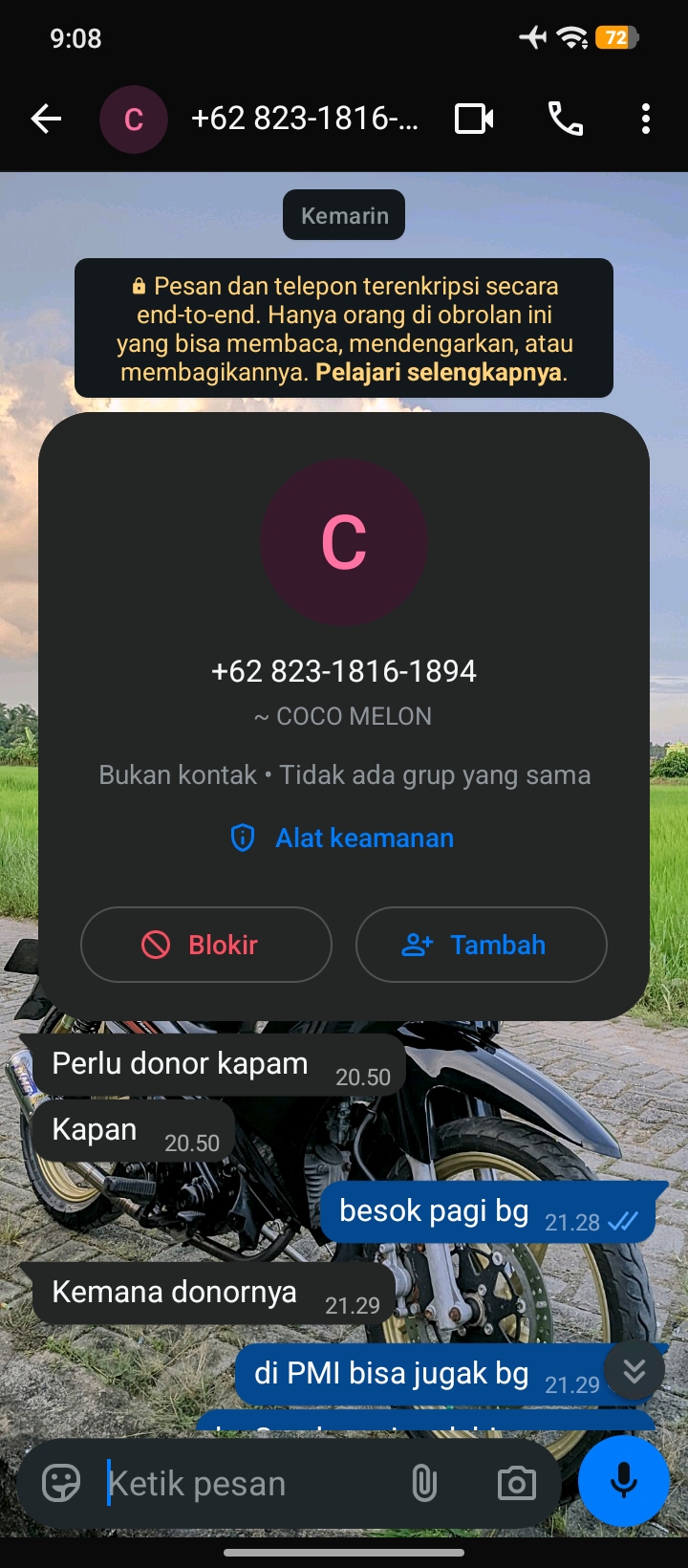This screenshot has width=688, height=1568.
Task: View the large C profile avatar
Action: (344, 542)
